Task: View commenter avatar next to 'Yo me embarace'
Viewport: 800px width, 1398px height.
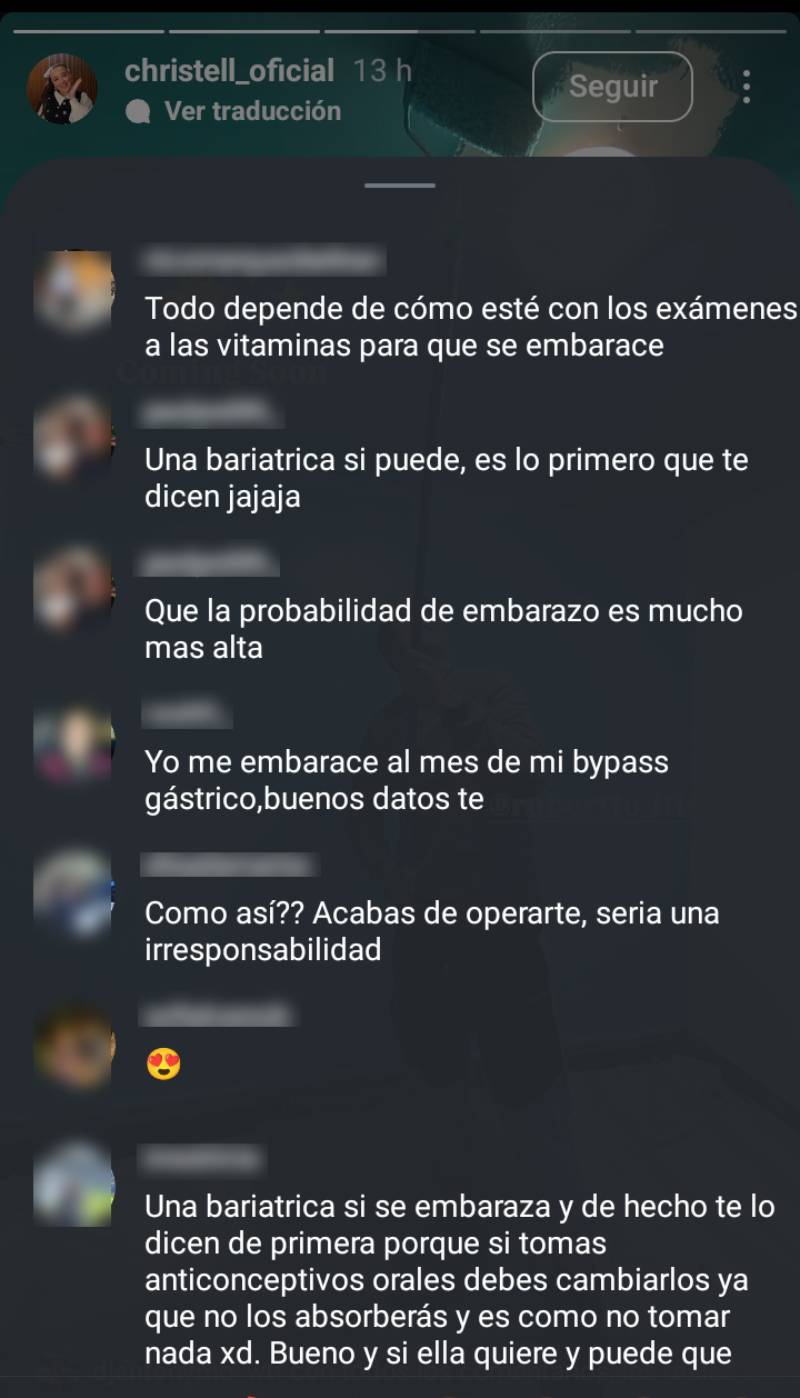Action: (73, 743)
